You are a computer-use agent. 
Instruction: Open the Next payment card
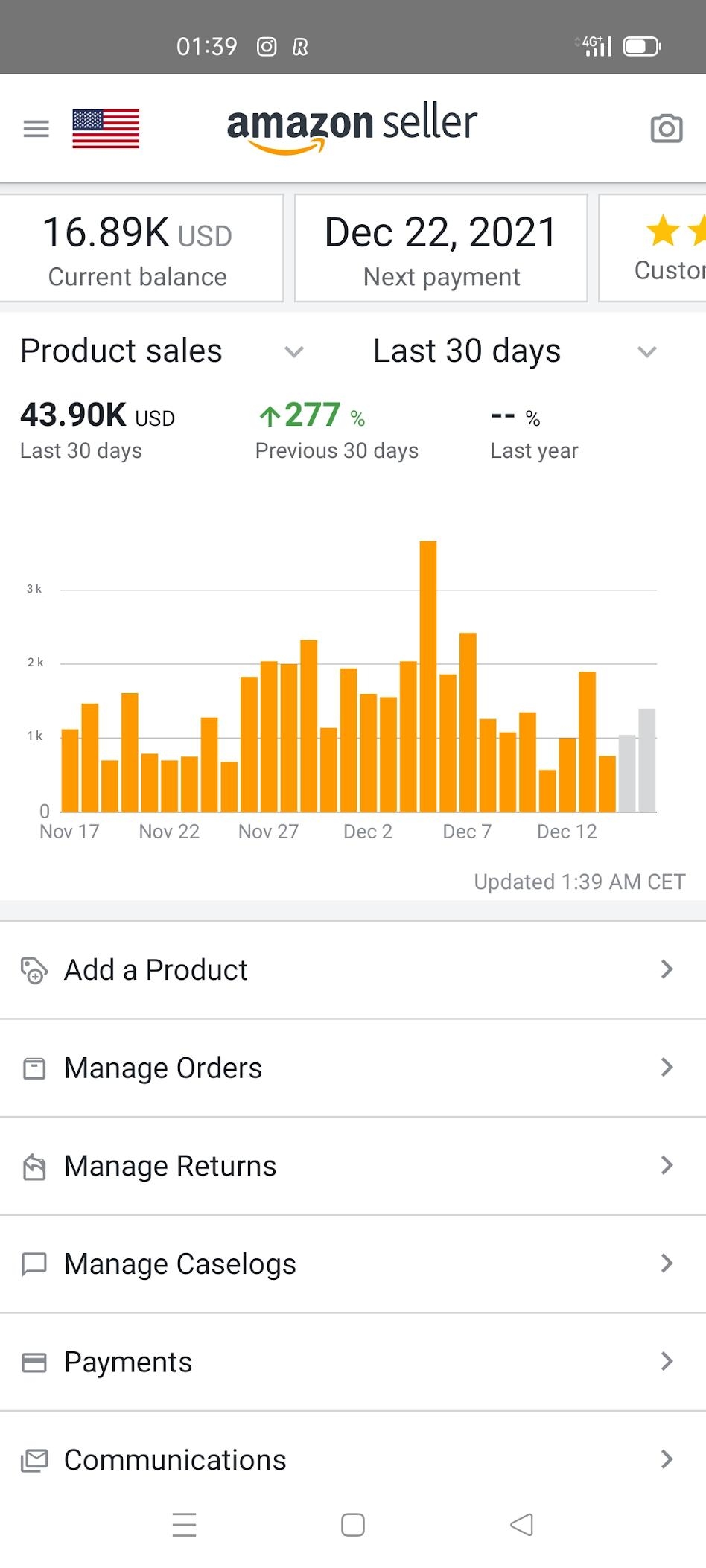point(441,249)
